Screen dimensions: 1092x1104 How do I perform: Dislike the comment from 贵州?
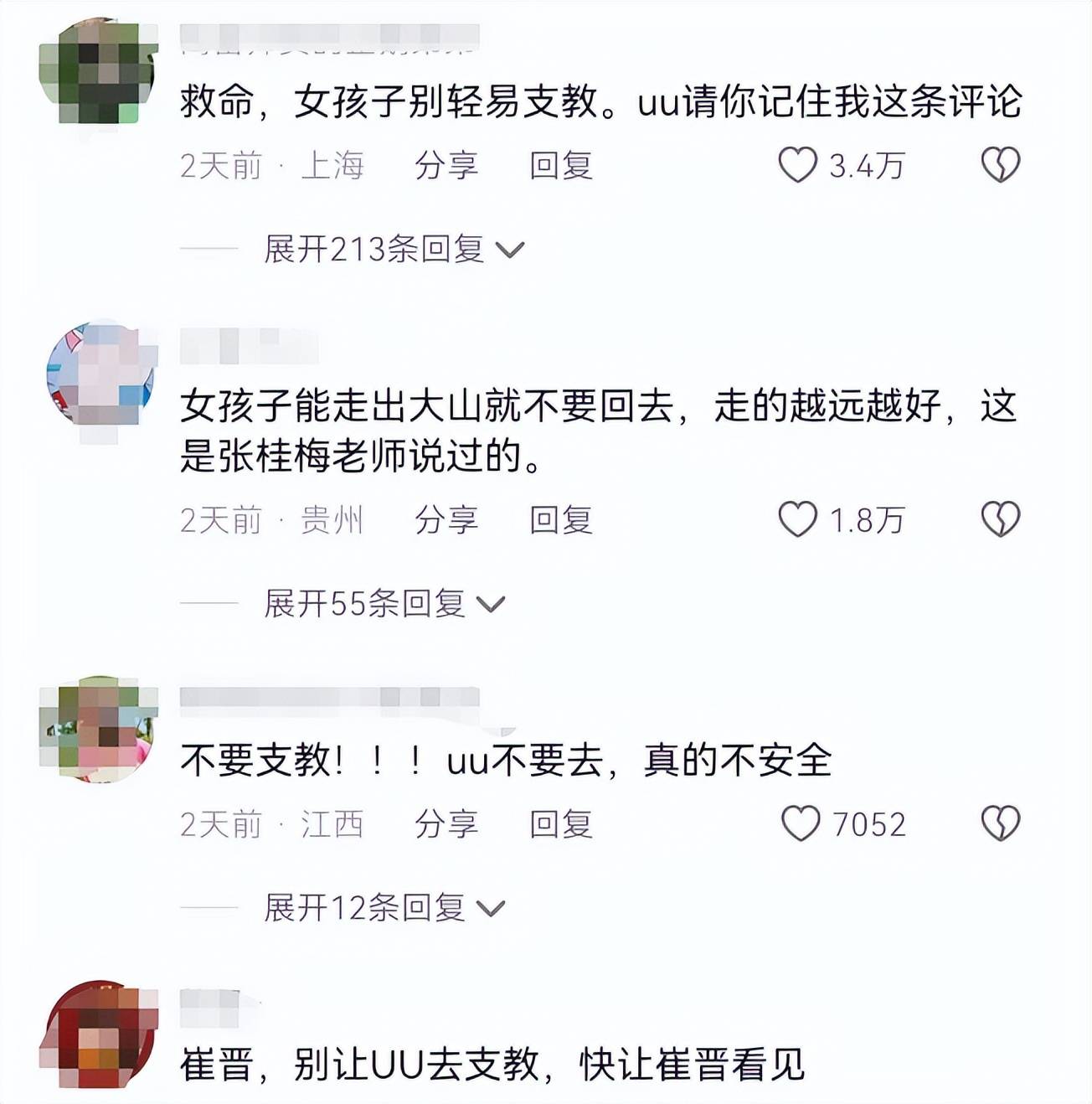pos(1000,519)
